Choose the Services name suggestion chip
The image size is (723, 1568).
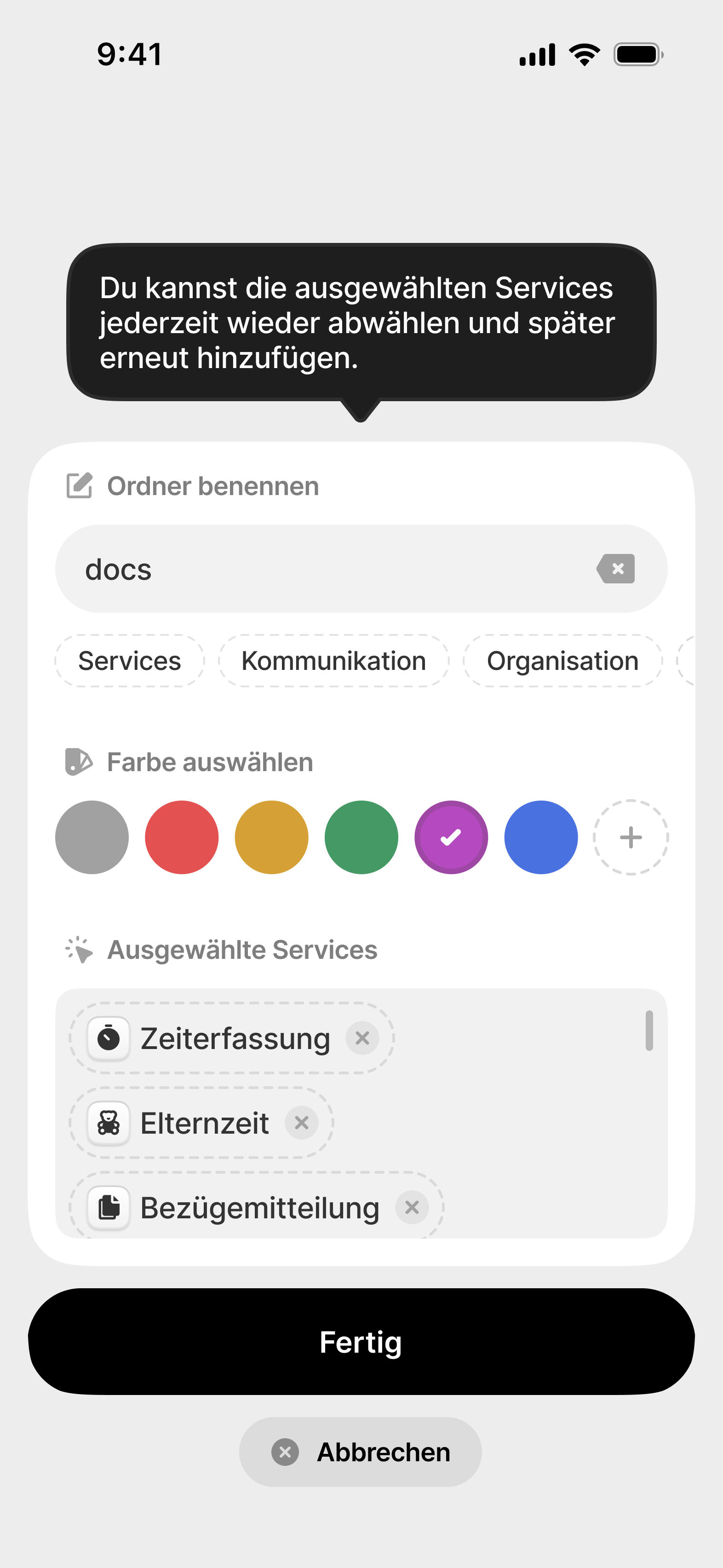click(x=130, y=661)
